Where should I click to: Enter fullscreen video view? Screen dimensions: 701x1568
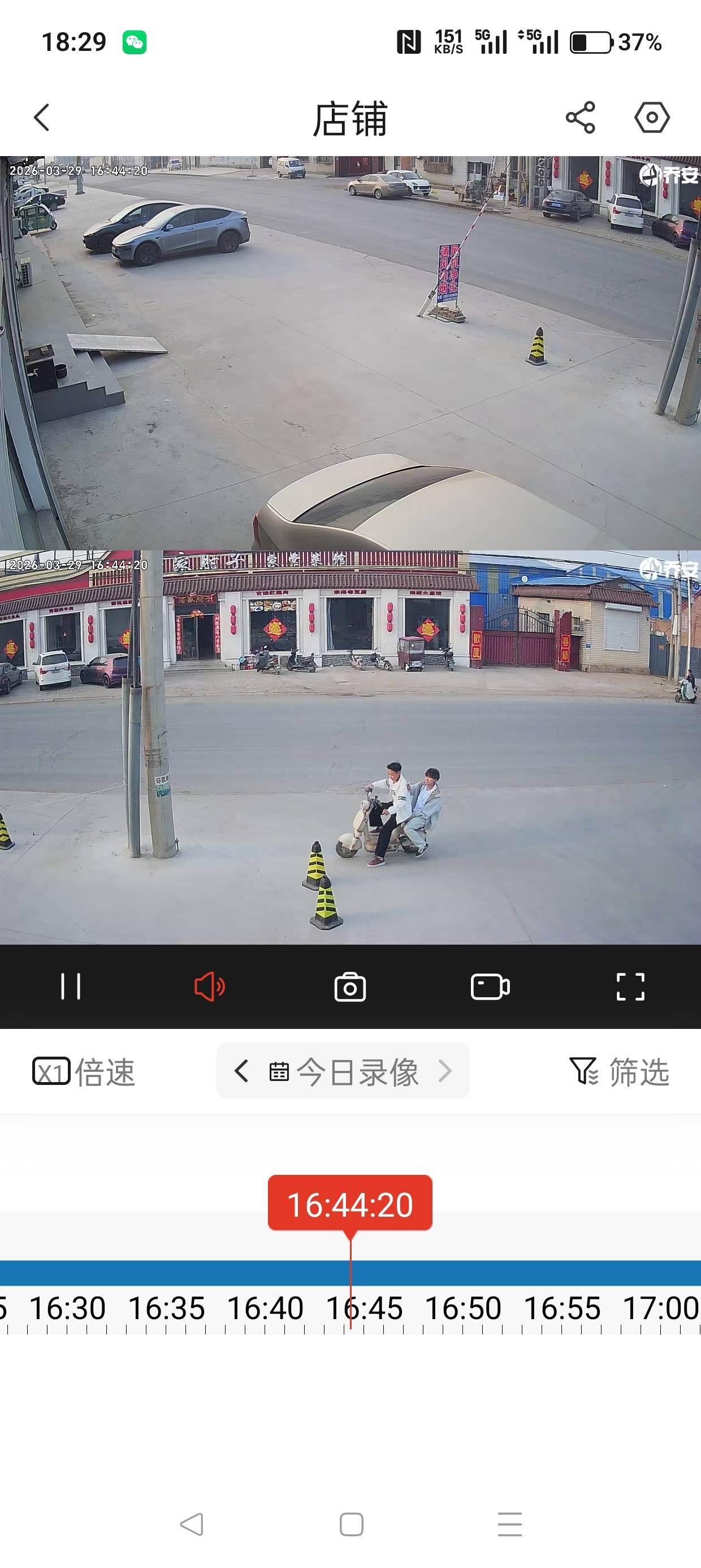click(630, 987)
